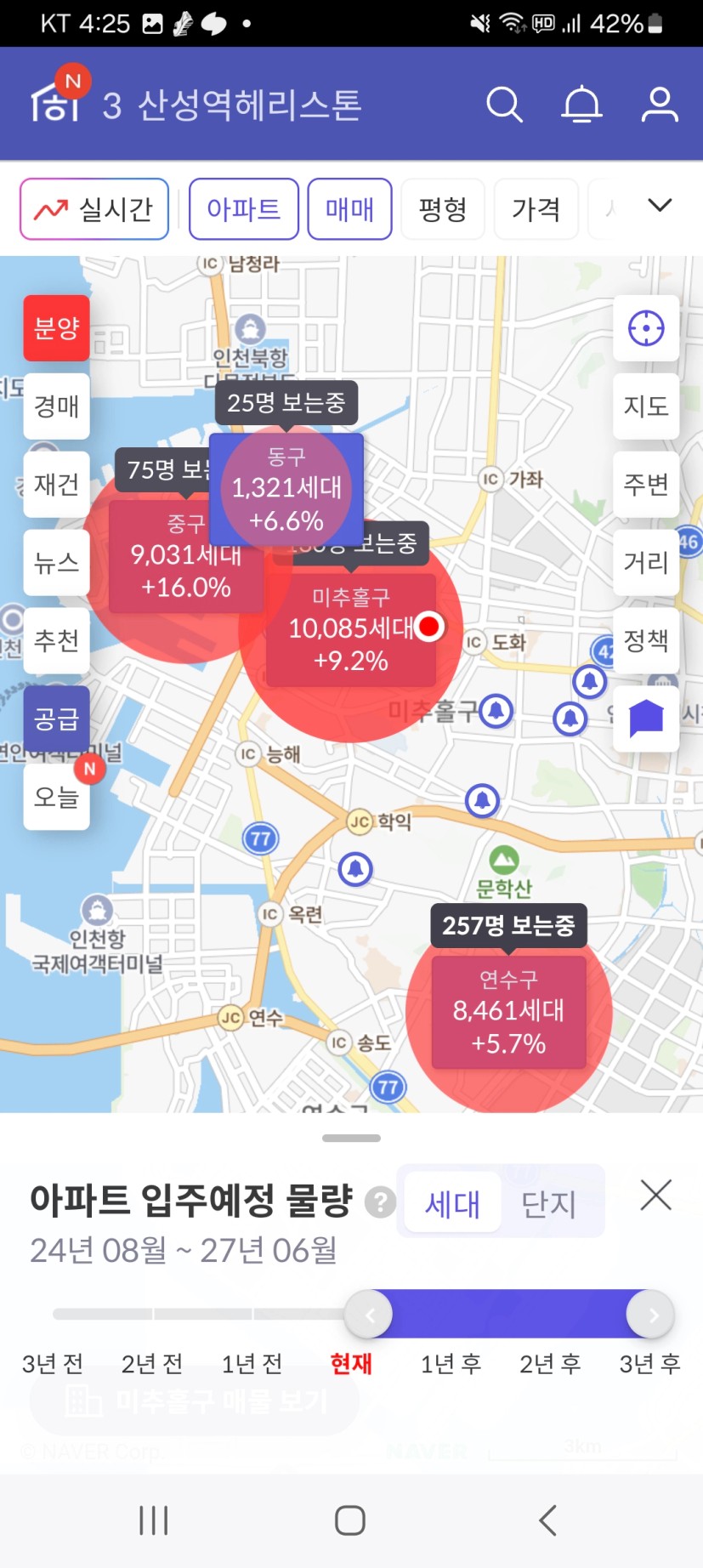Open the 가격 filter
703x1568 pixels.
[x=536, y=209]
